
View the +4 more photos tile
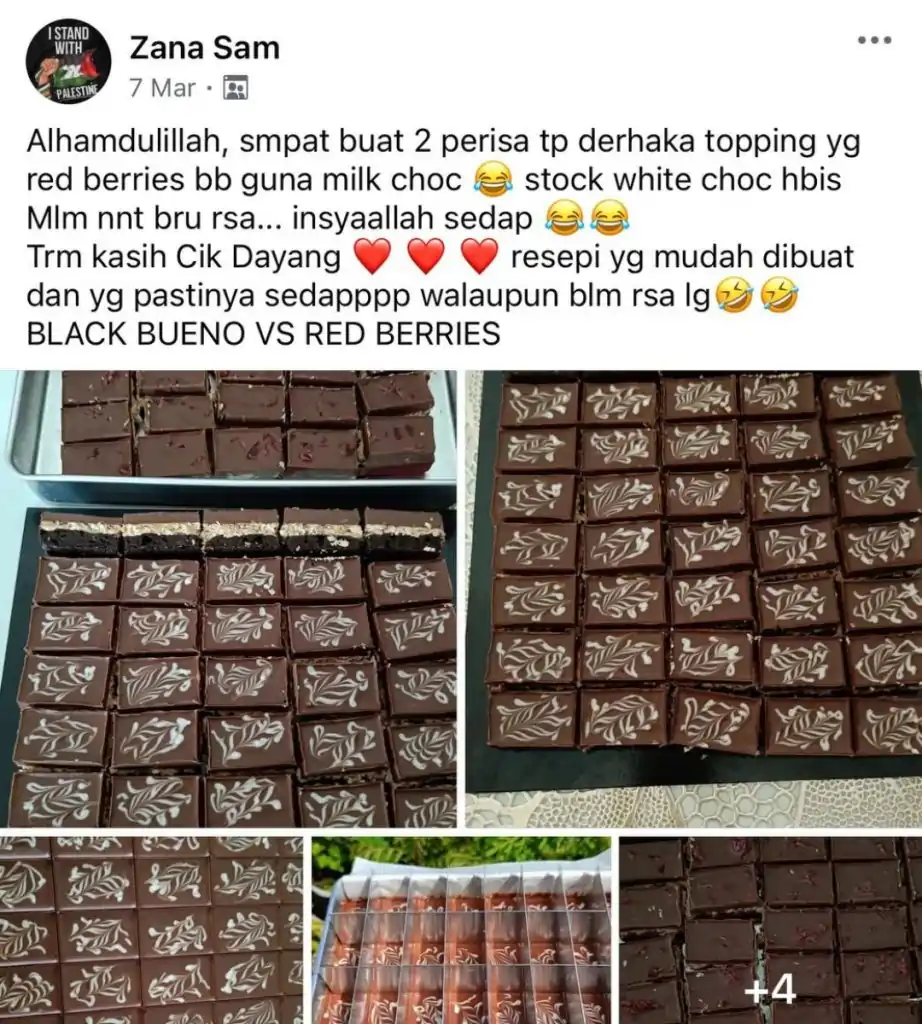[x=770, y=930]
